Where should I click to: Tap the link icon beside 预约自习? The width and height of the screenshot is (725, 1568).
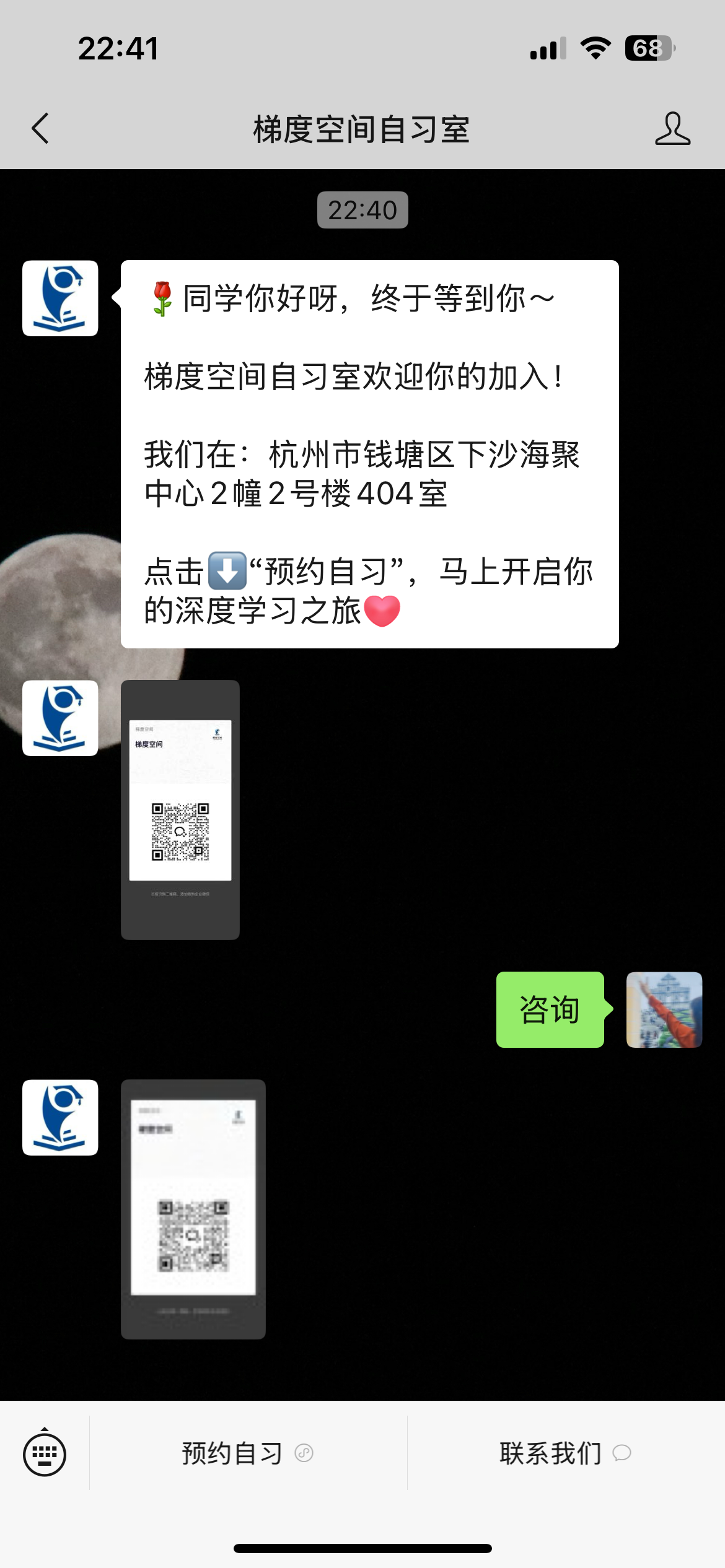304,1454
